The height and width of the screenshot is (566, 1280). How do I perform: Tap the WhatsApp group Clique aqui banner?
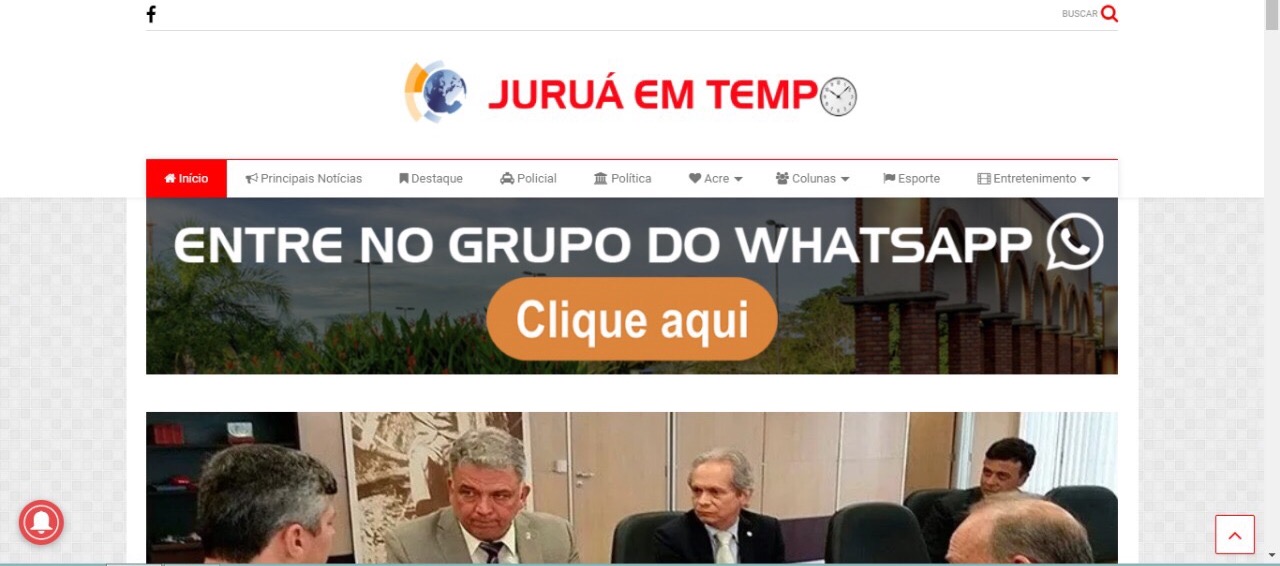[631, 319]
